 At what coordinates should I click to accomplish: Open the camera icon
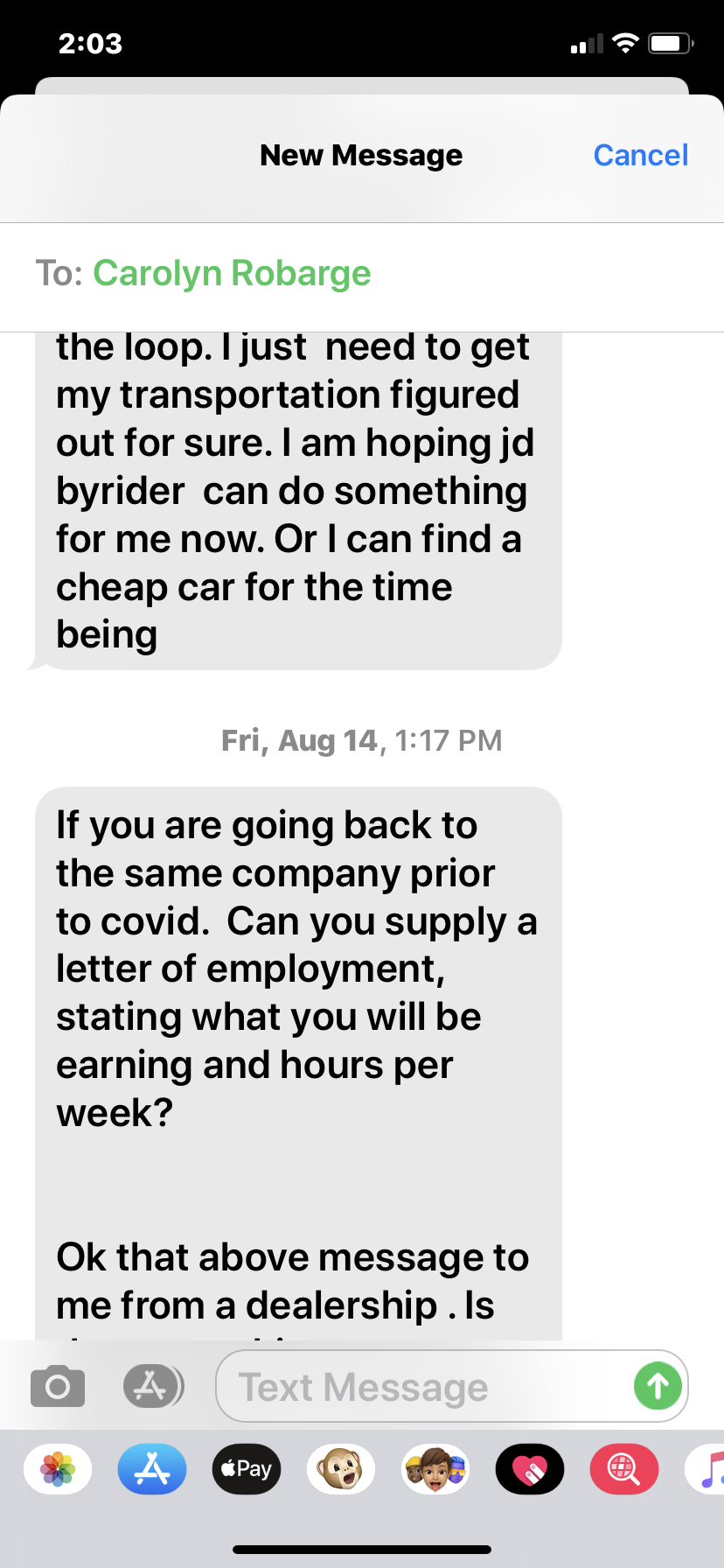click(x=58, y=1387)
